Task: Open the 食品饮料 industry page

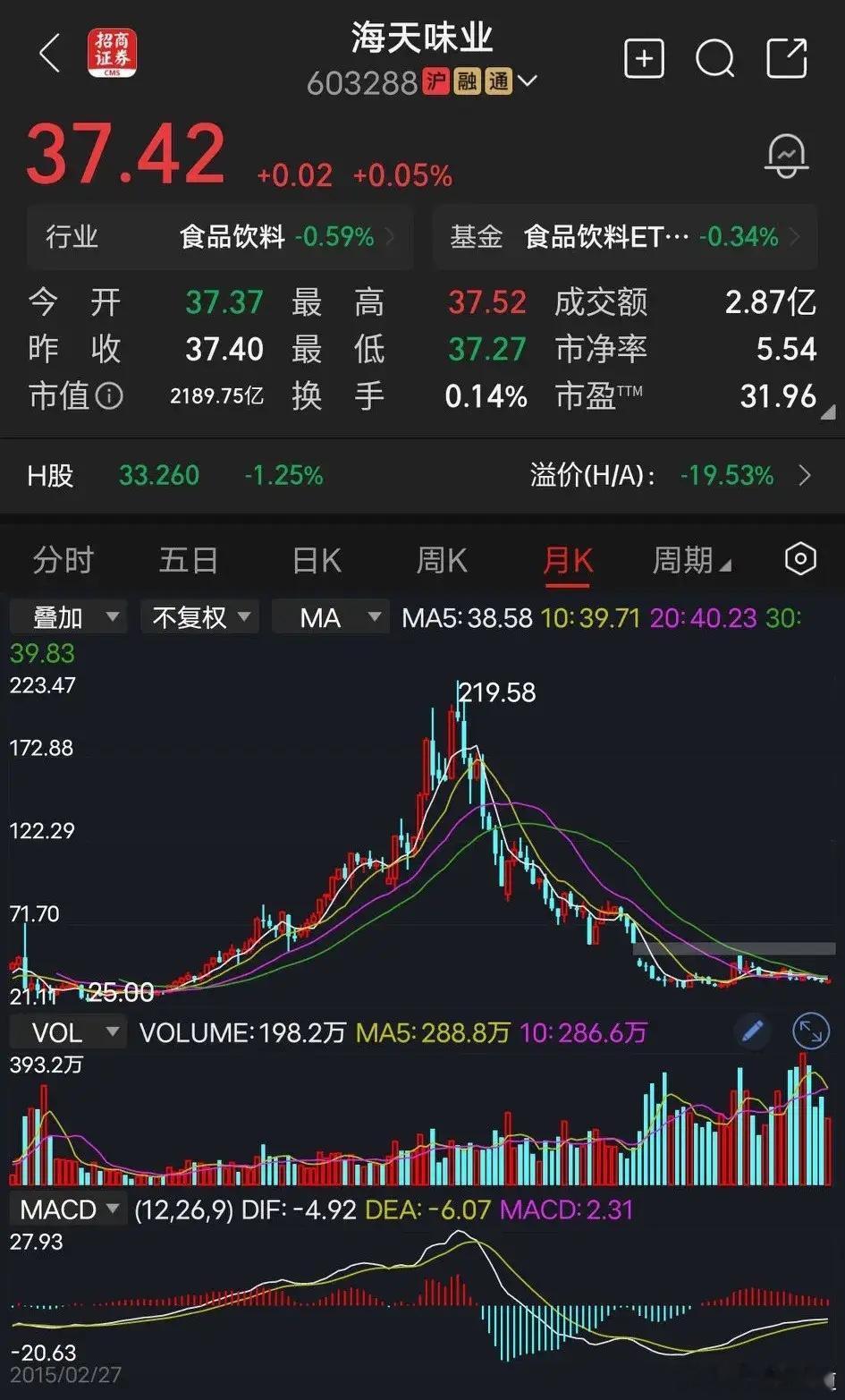Action: click(232, 237)
